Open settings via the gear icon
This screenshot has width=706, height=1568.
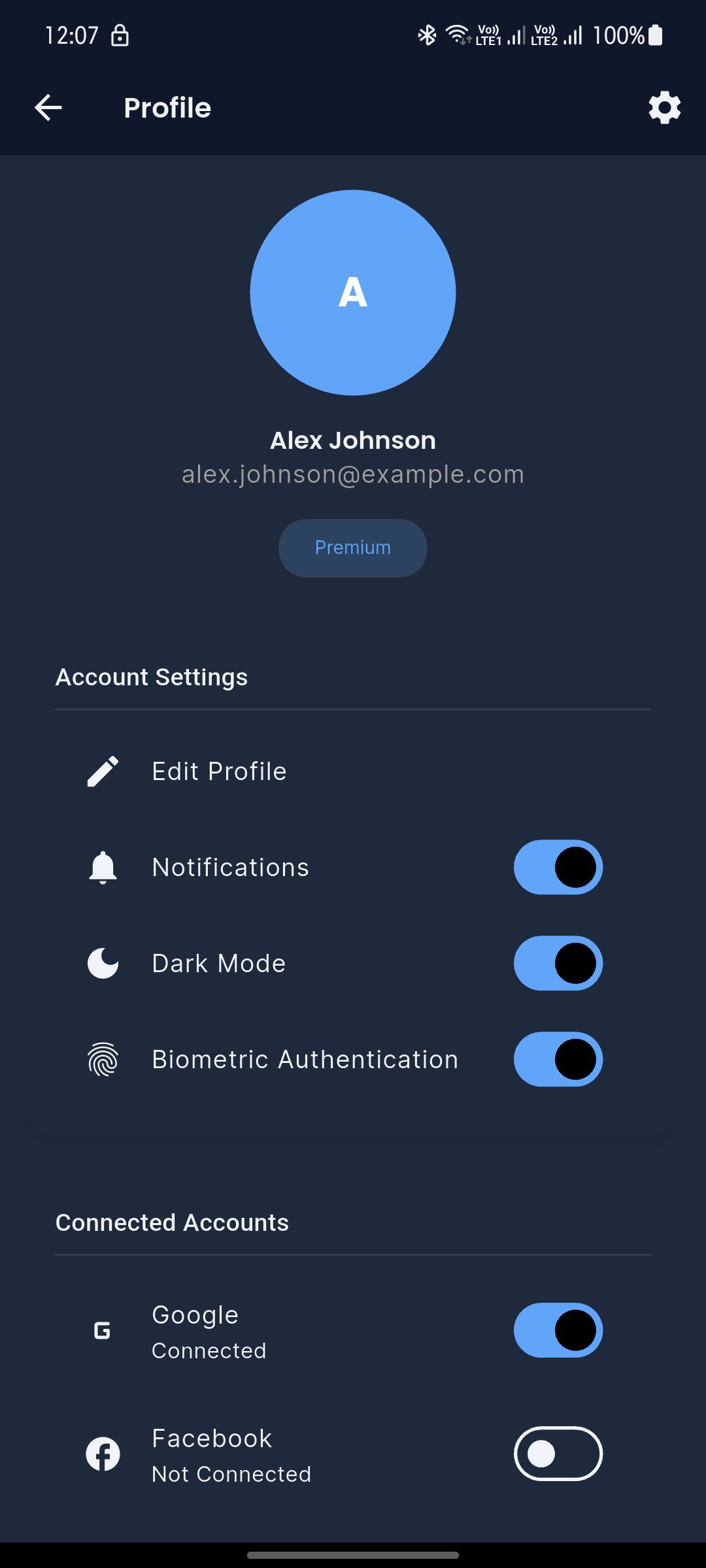664,108
